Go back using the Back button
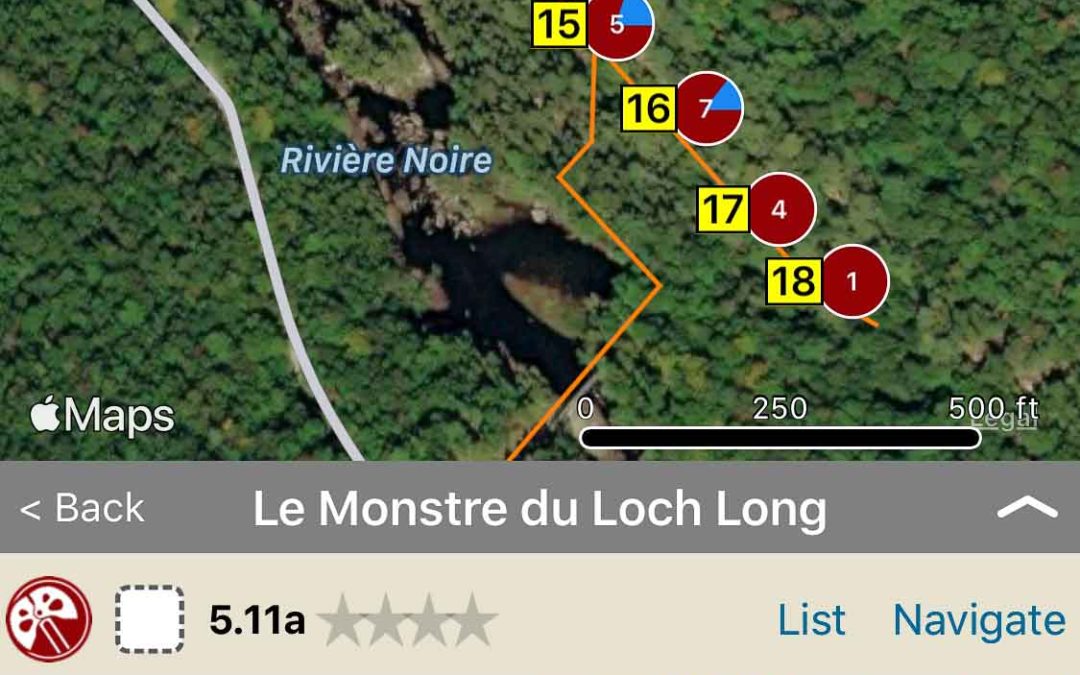 click(82, 509)
